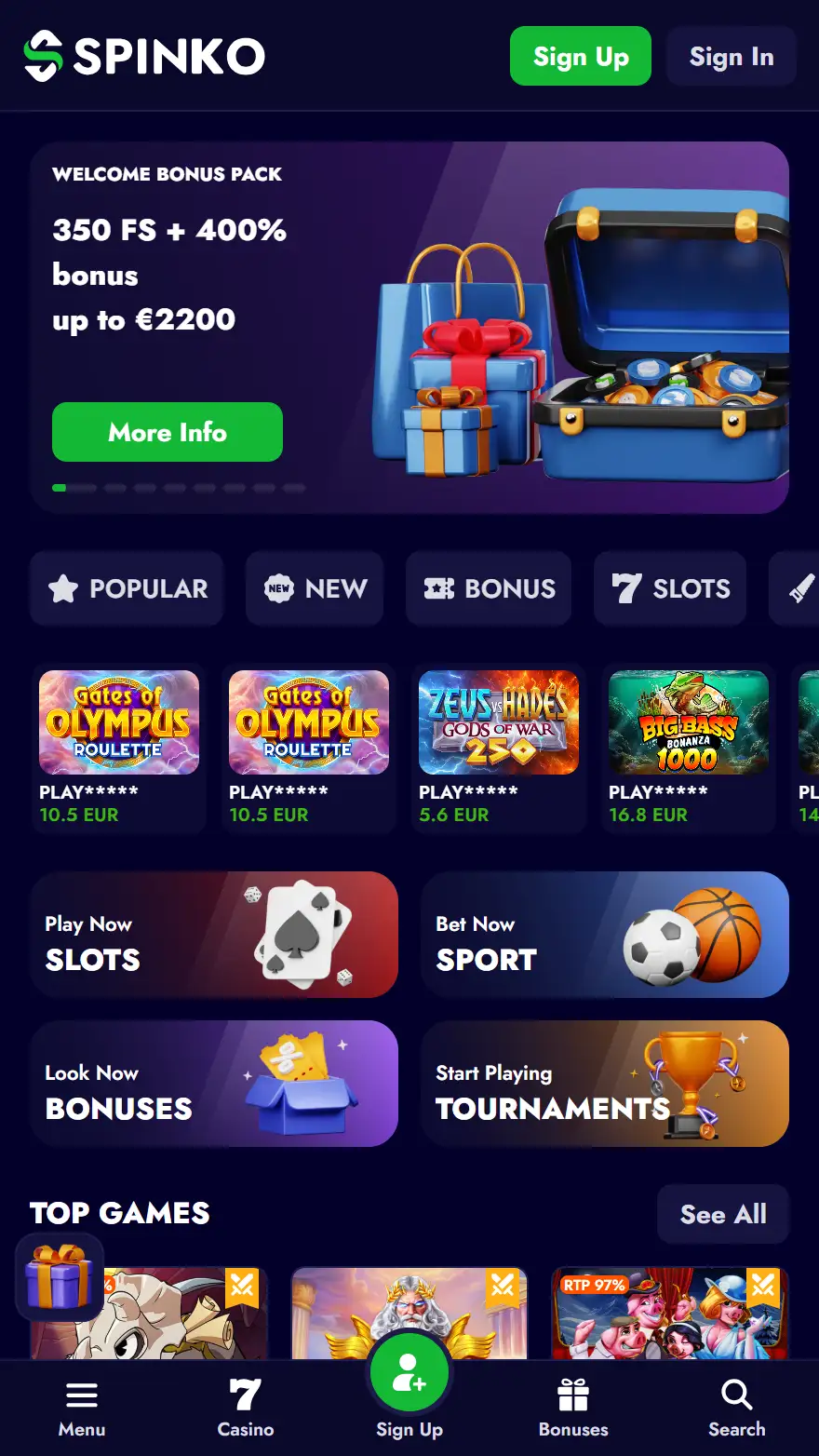
Task: Tap the floating gift box icon
Action: [60, 1277]
